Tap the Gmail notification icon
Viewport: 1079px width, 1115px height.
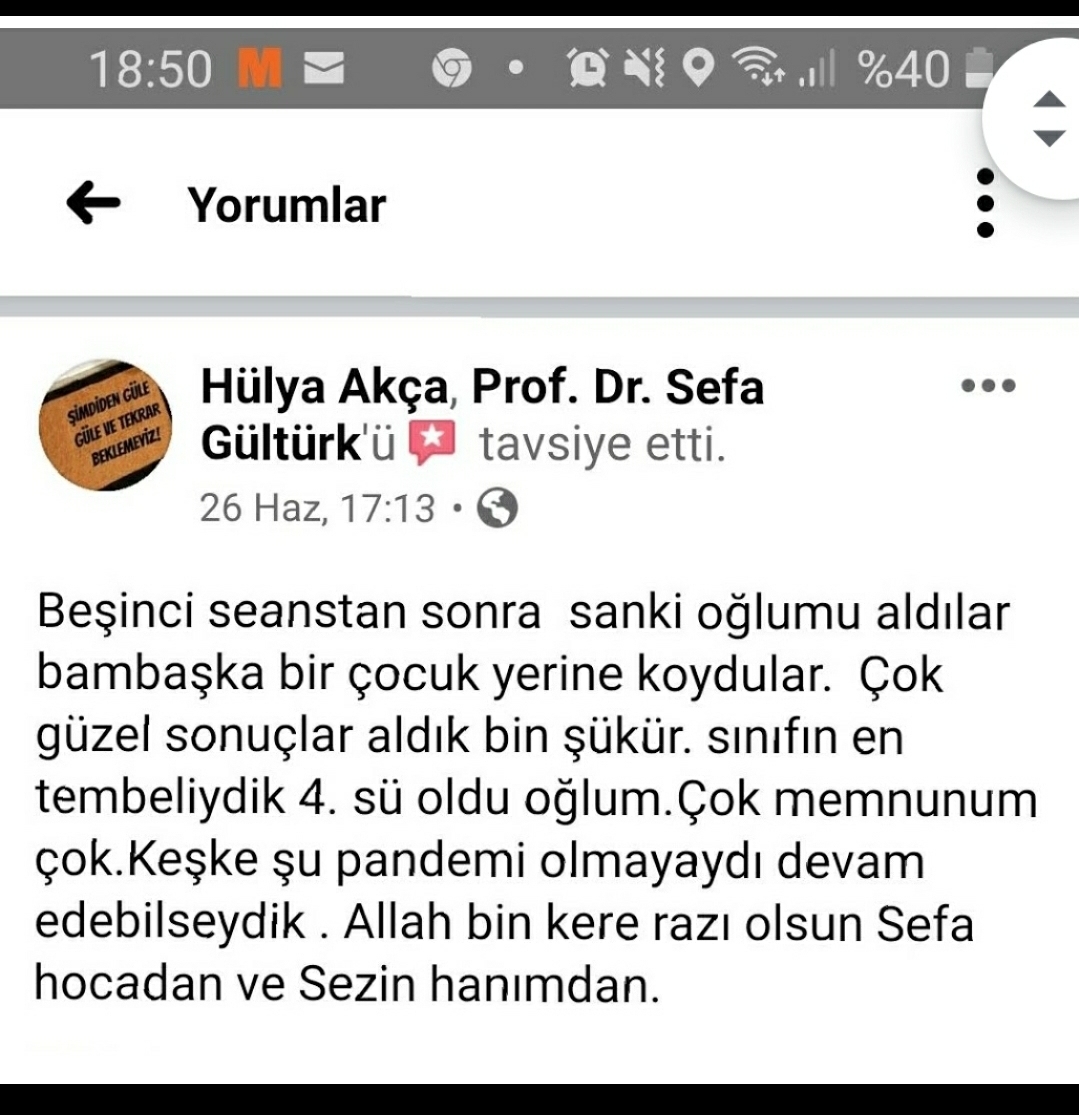pyautogui.click(x=322, y=67)
